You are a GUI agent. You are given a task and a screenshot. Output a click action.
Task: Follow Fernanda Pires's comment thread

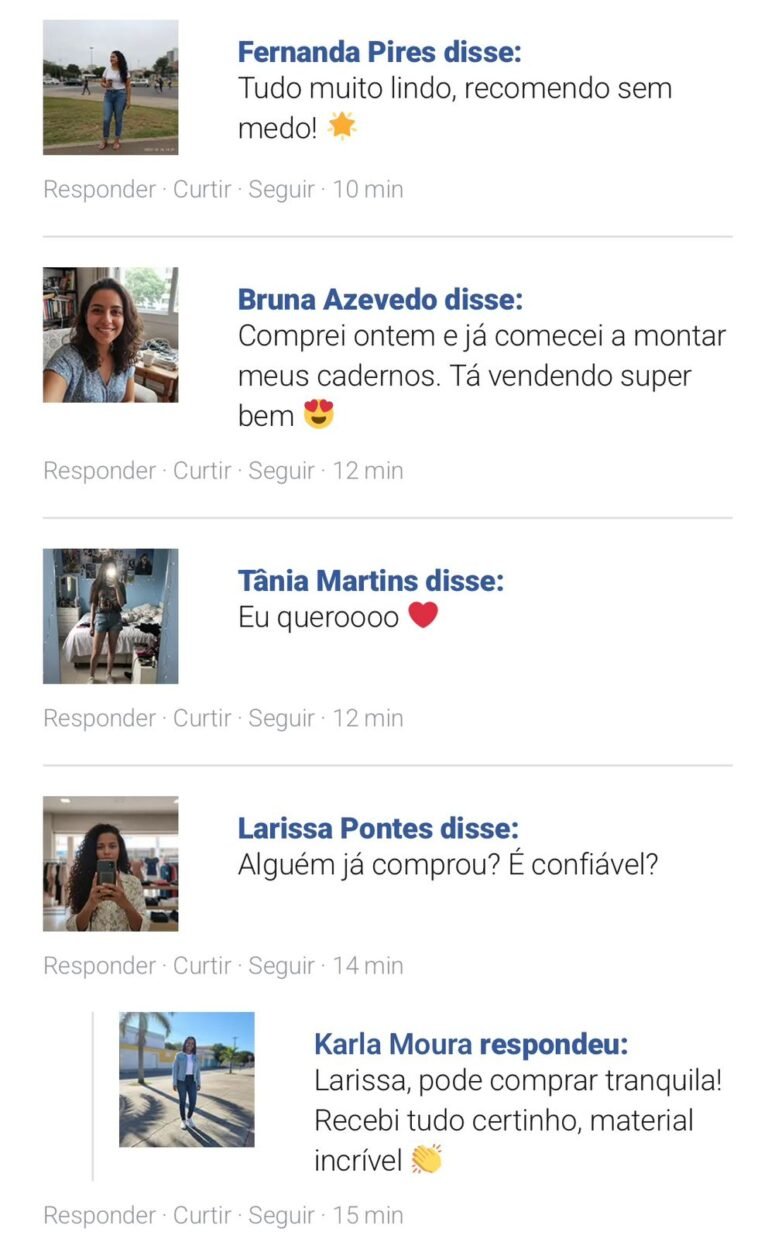pyautogui.click(x=281, y=189)
